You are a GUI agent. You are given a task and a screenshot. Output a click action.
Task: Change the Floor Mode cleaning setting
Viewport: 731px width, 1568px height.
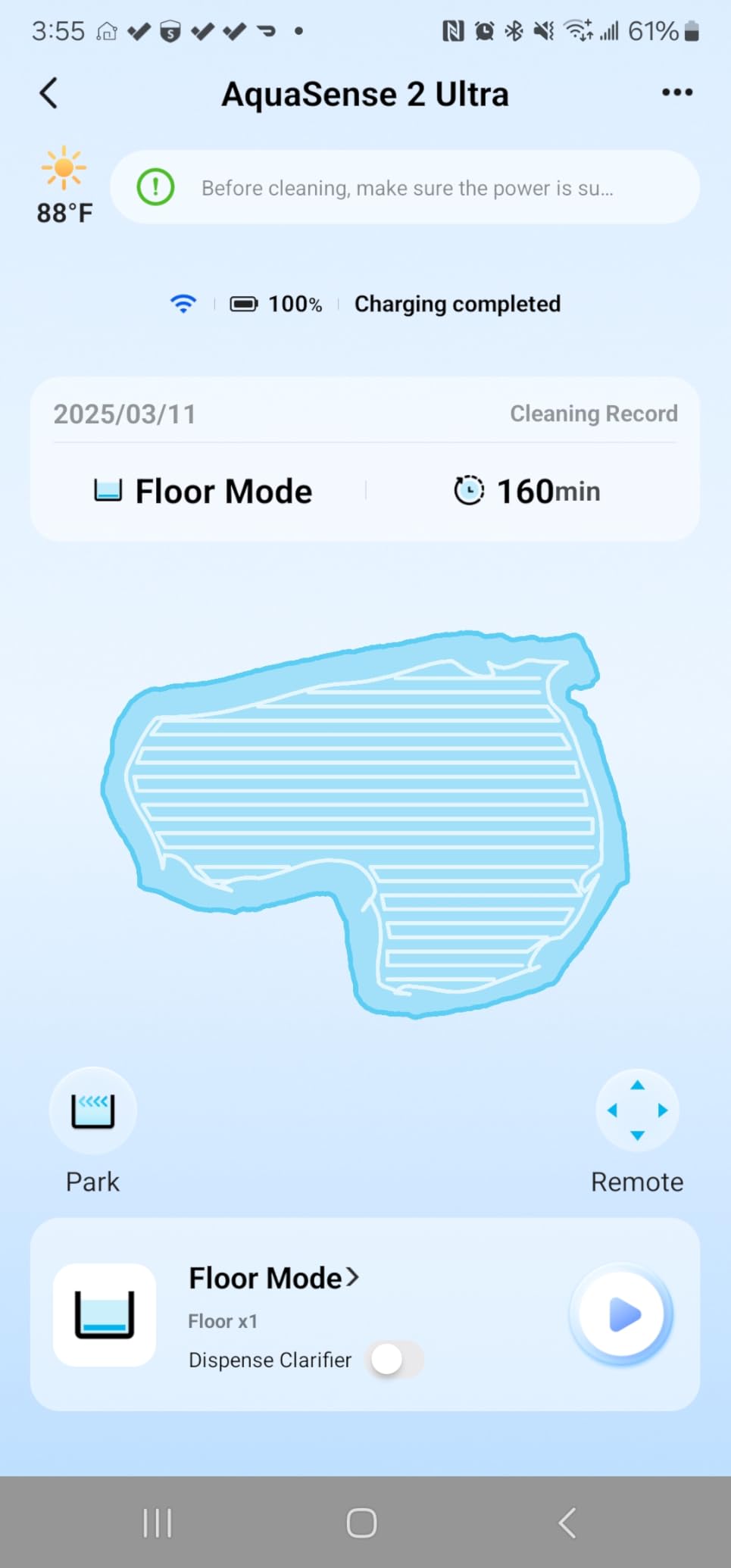pyautogui.click(x=273, y=1279)
